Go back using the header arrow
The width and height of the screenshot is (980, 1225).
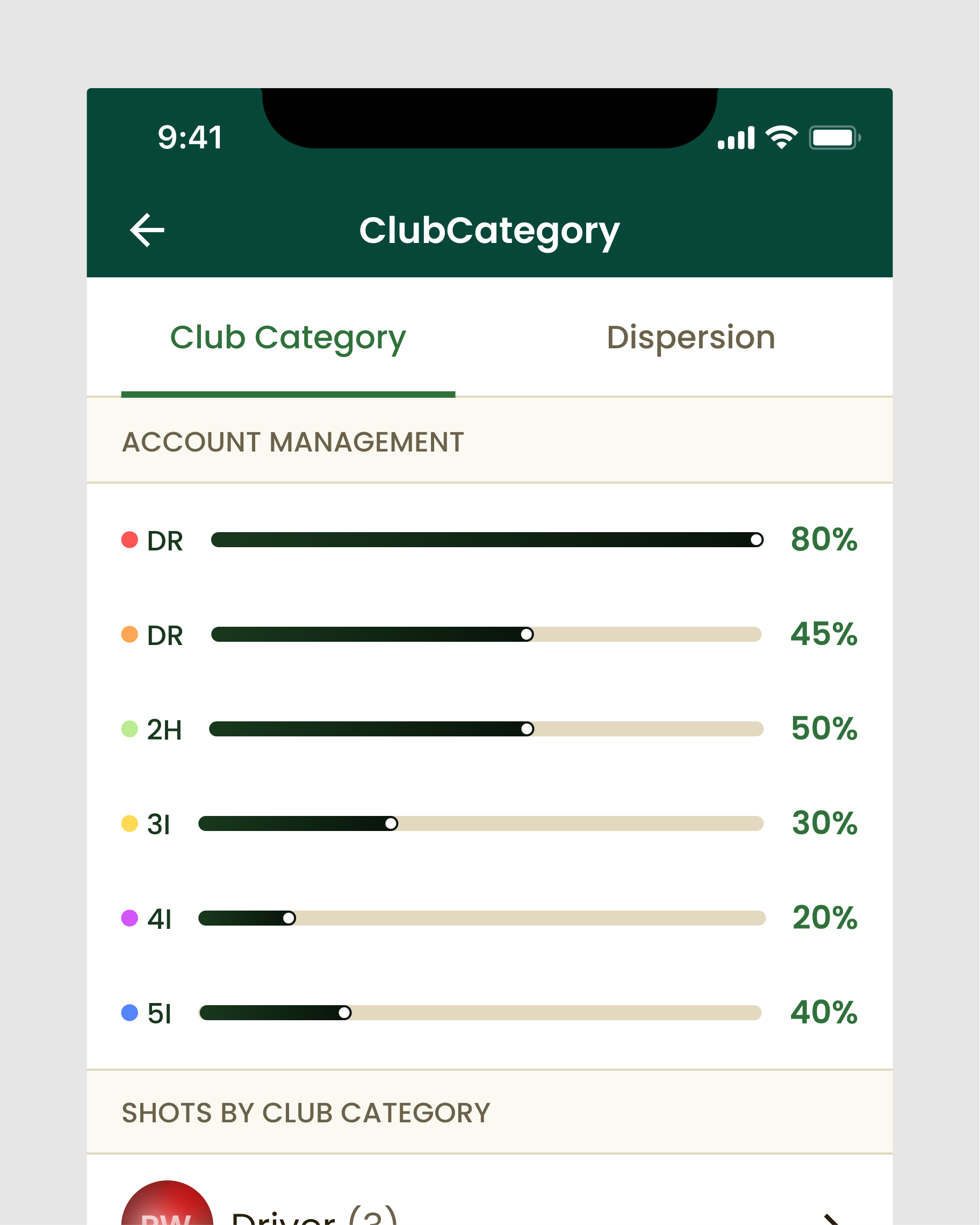pyautogui.click(x=147, y=230)
